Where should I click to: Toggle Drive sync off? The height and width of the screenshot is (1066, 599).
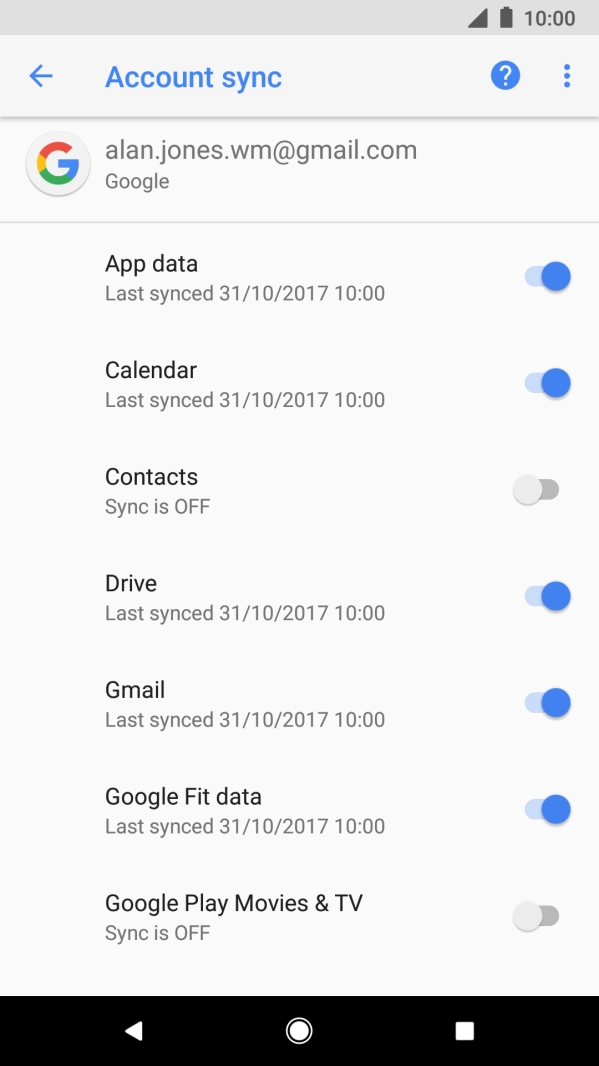tap(547, 596)
